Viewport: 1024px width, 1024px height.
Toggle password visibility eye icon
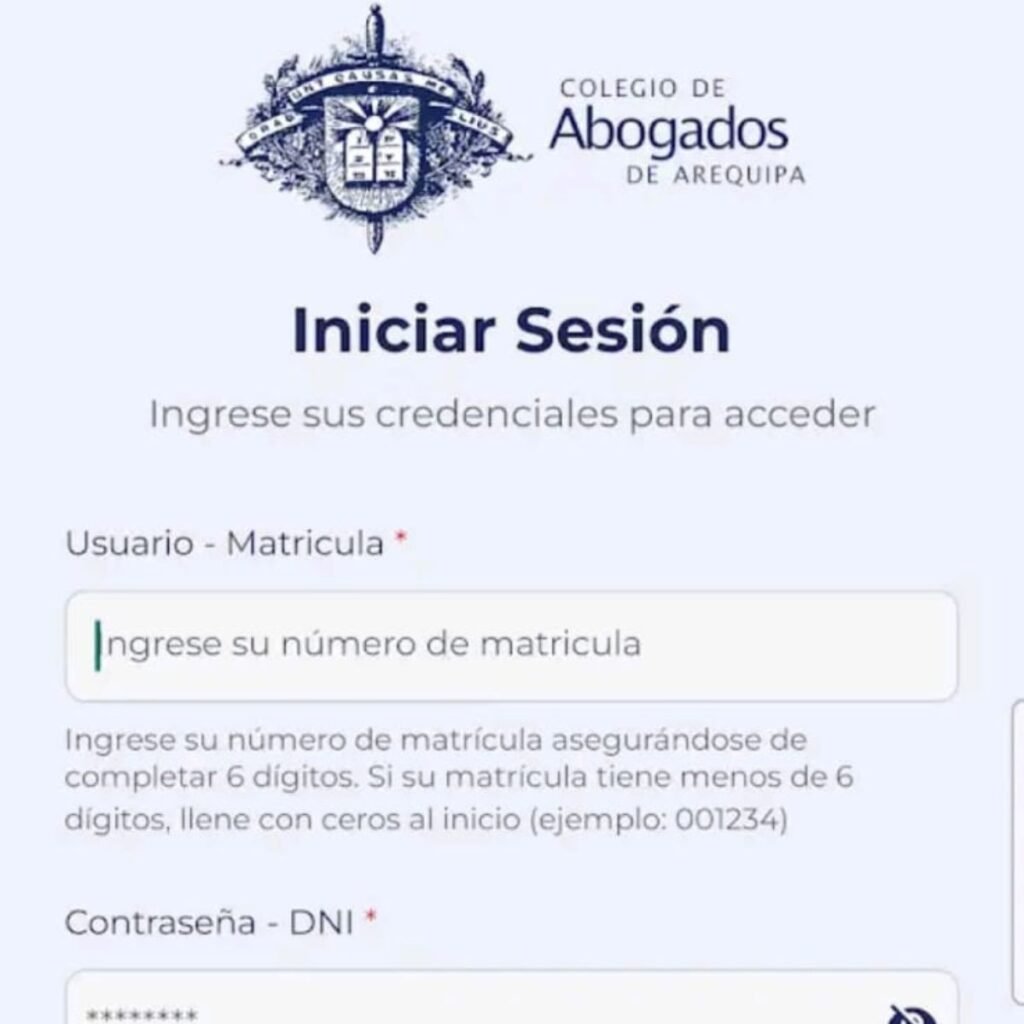tap(911, 1012)
